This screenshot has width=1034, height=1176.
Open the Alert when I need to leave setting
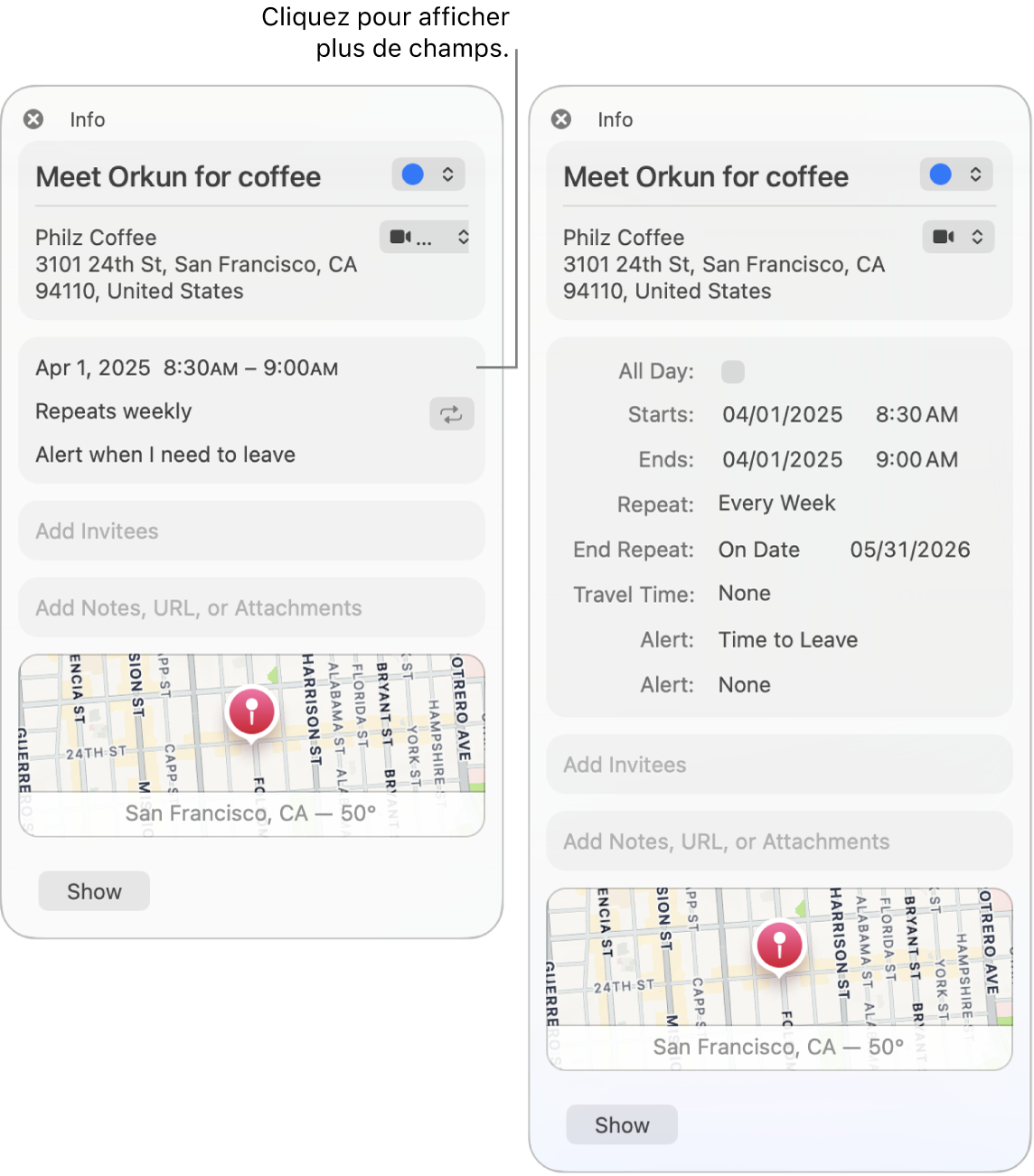click(165, 455)
